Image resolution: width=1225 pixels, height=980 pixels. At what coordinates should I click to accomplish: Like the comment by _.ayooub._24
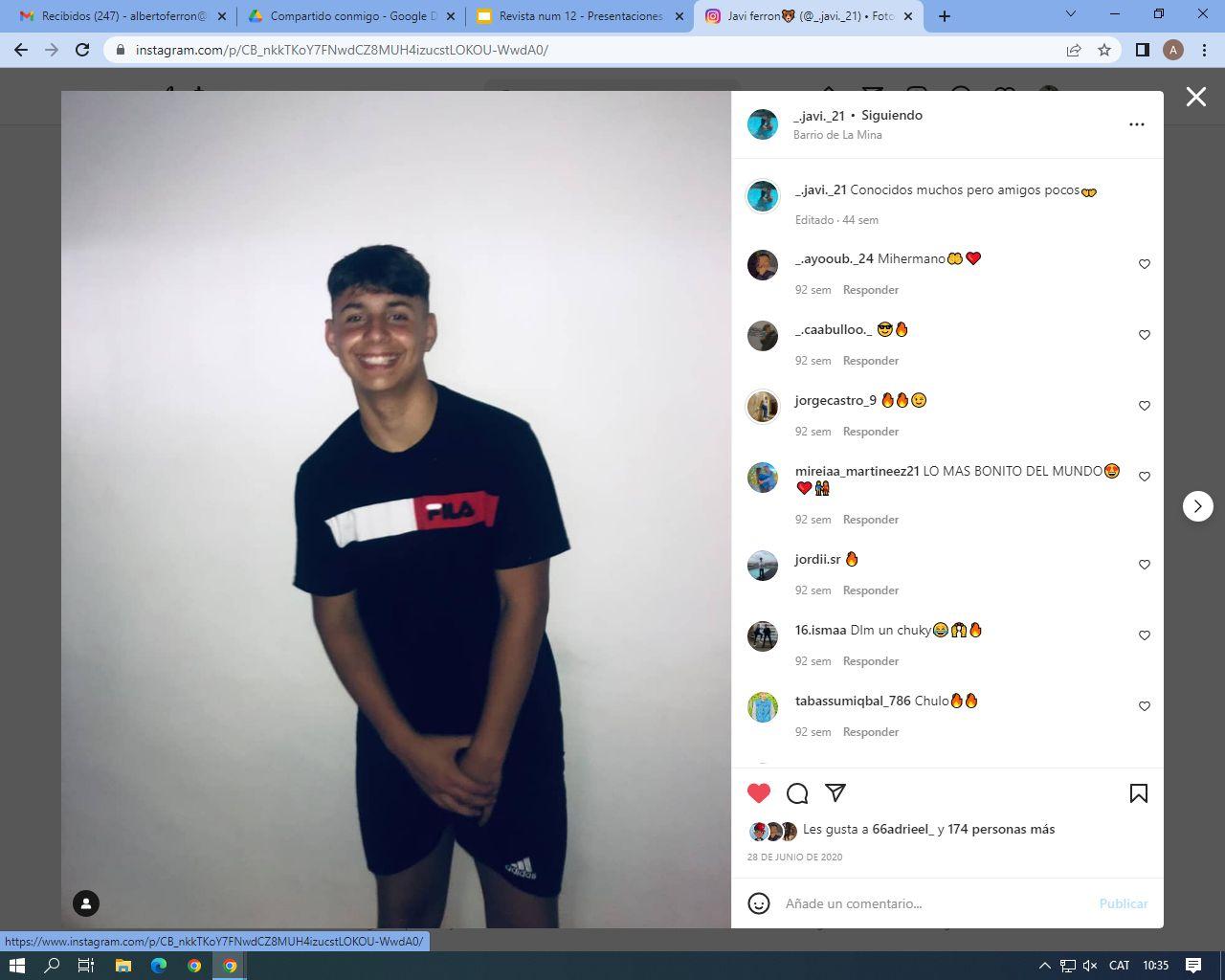point(1144,264)
